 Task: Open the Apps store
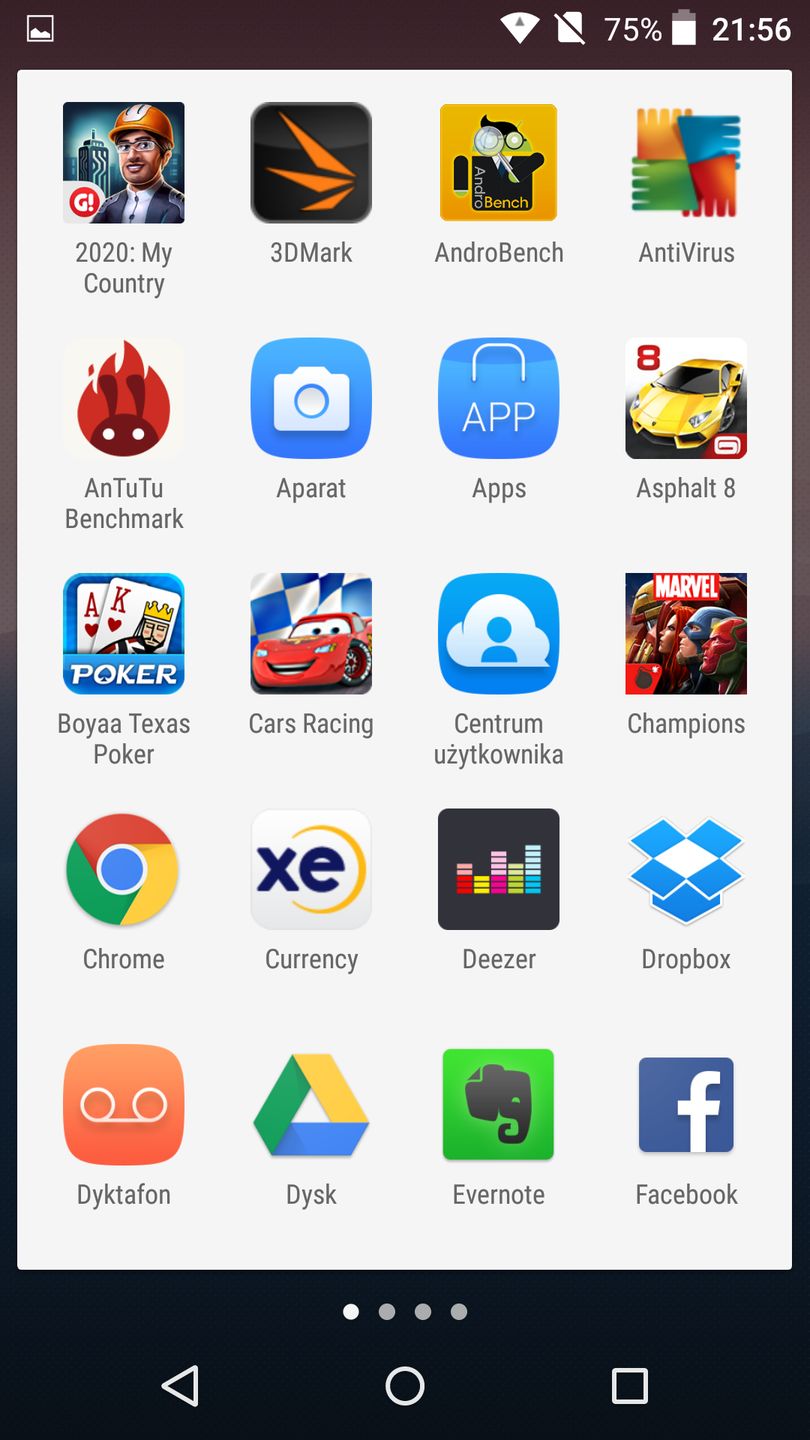[x=498, y=398]
